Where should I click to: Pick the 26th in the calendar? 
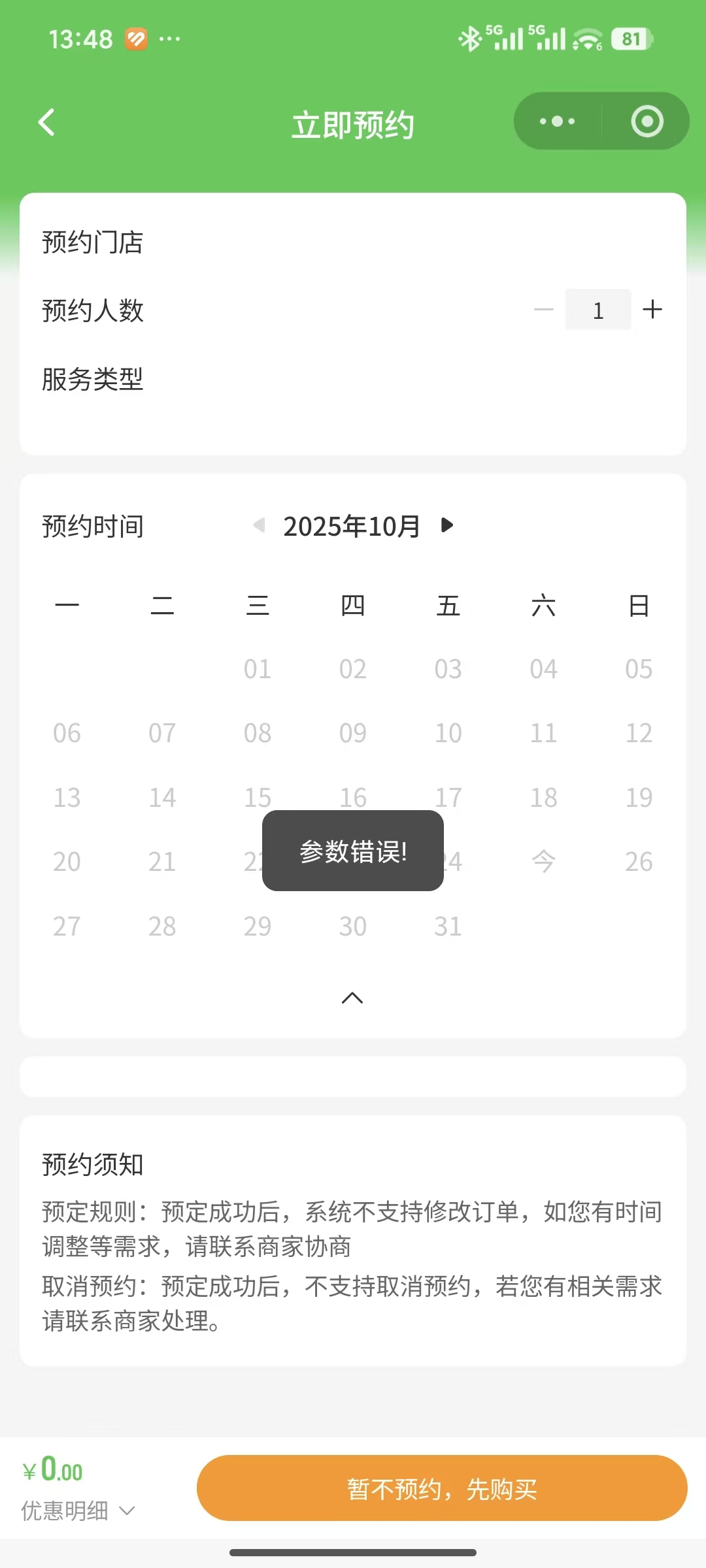(639, 861)
